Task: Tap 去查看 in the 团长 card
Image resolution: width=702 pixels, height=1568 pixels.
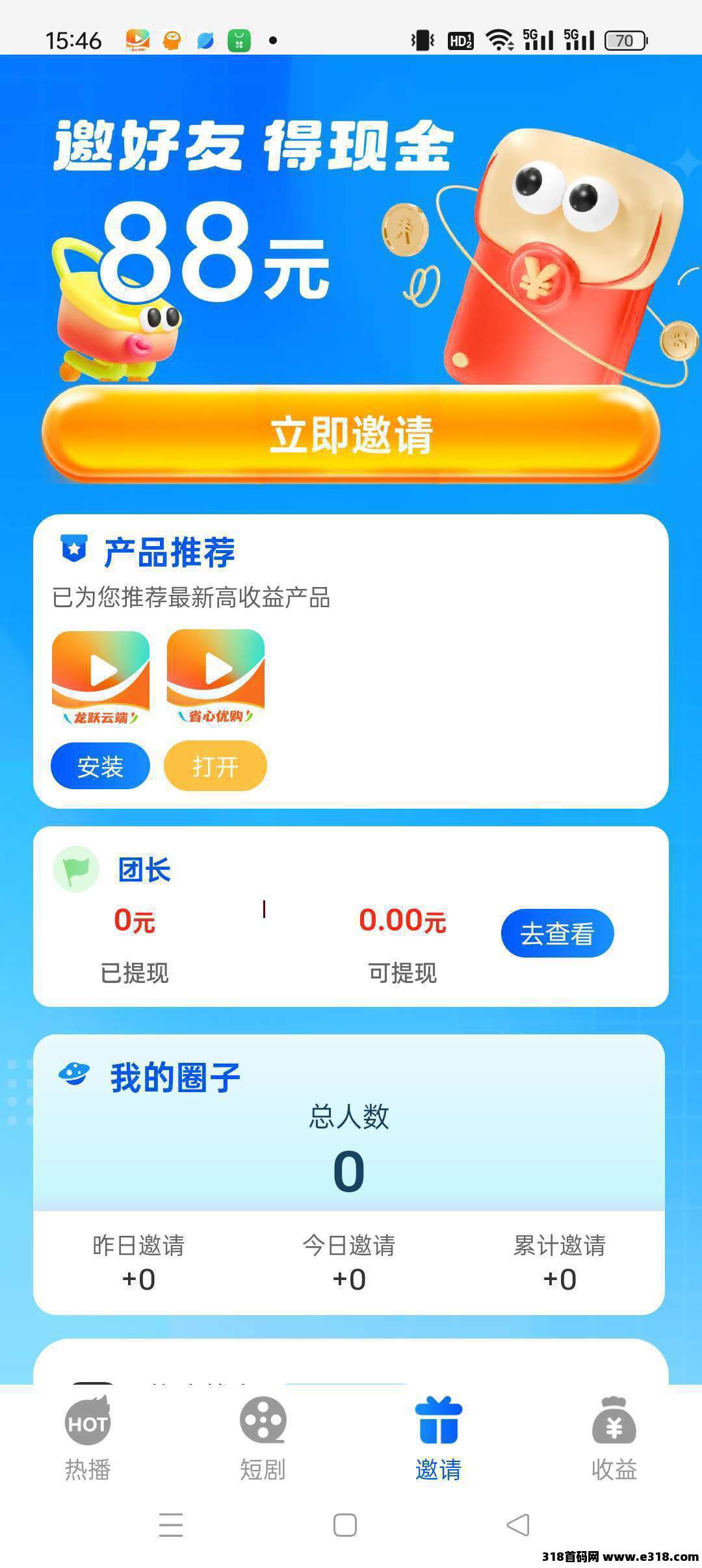Action: point(557,934)
